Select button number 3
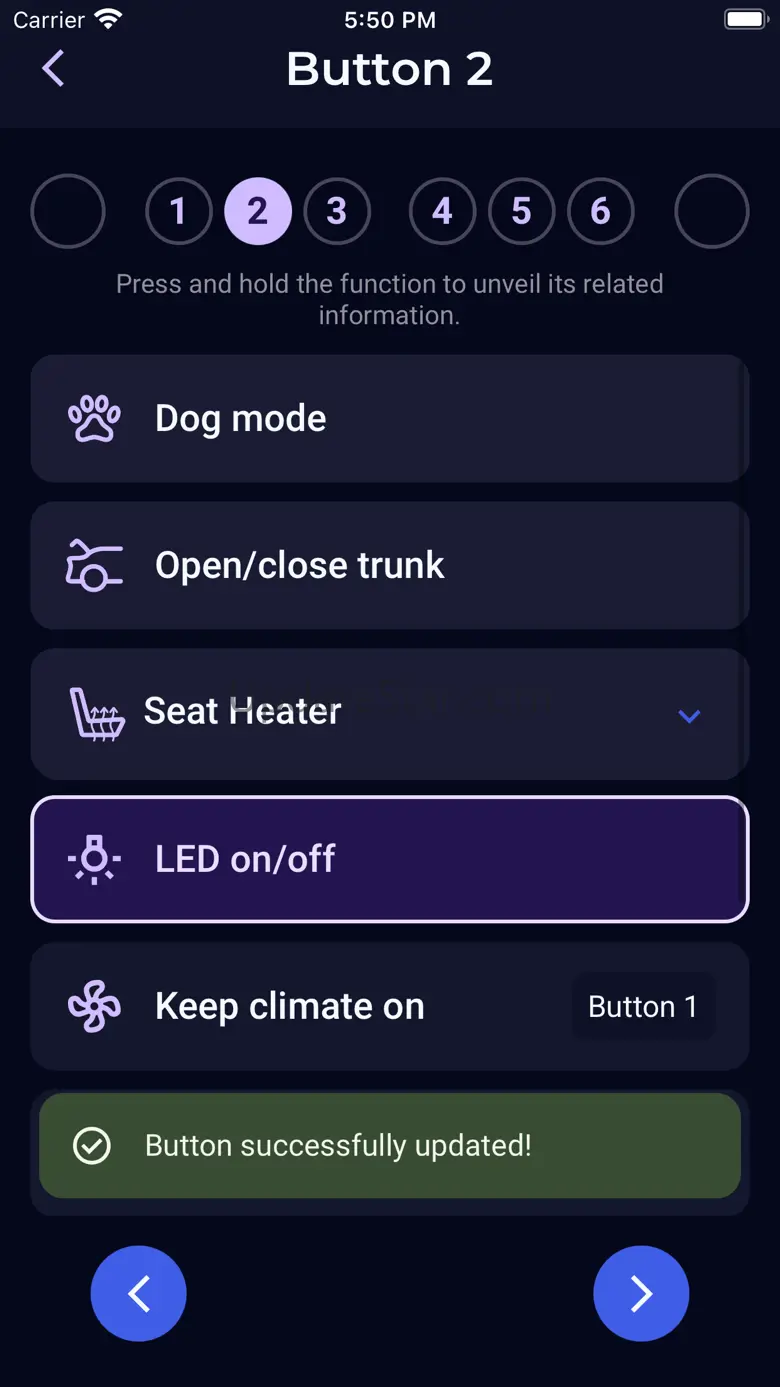This screenshot has height=1387, width=780. point(337,211)
